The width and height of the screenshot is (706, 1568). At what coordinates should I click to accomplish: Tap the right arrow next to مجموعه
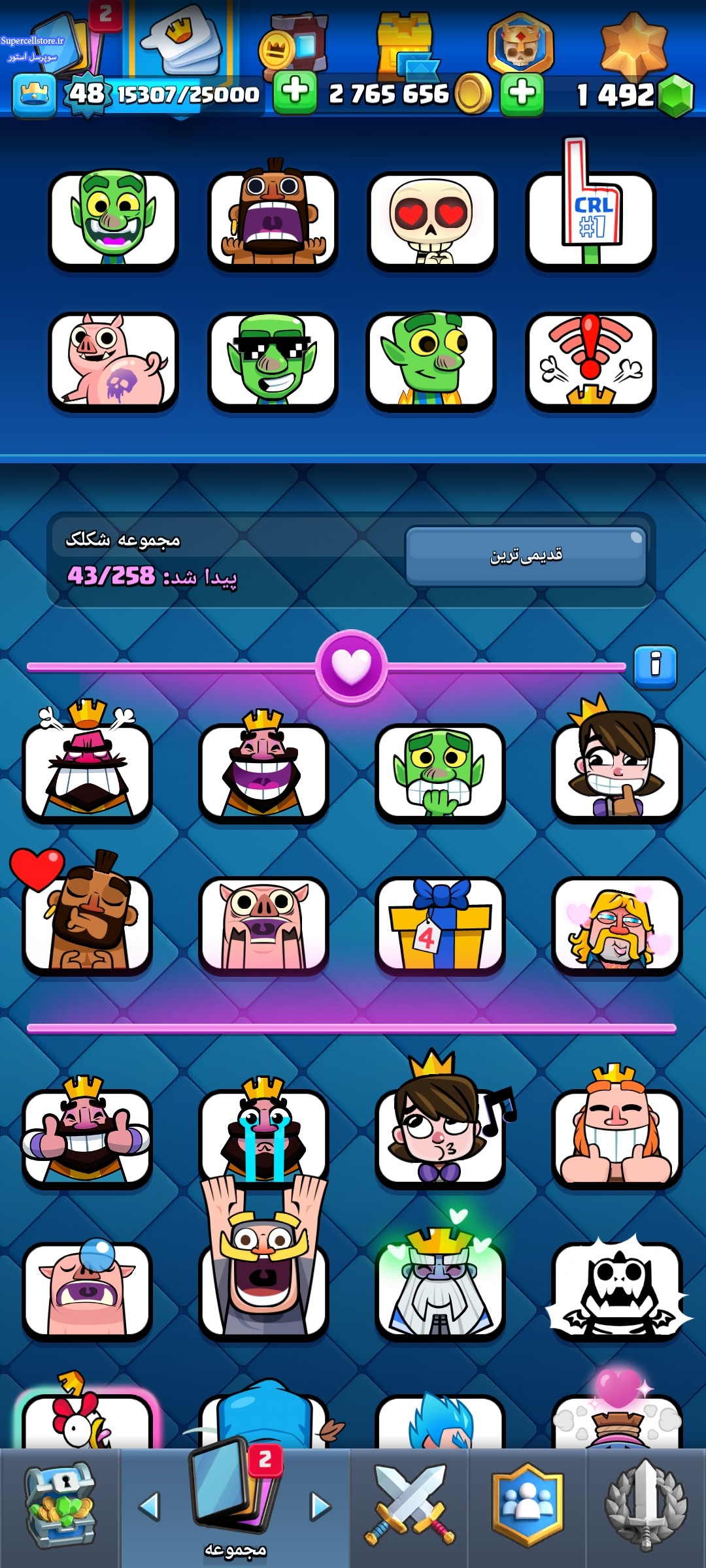pos(320,1506)
